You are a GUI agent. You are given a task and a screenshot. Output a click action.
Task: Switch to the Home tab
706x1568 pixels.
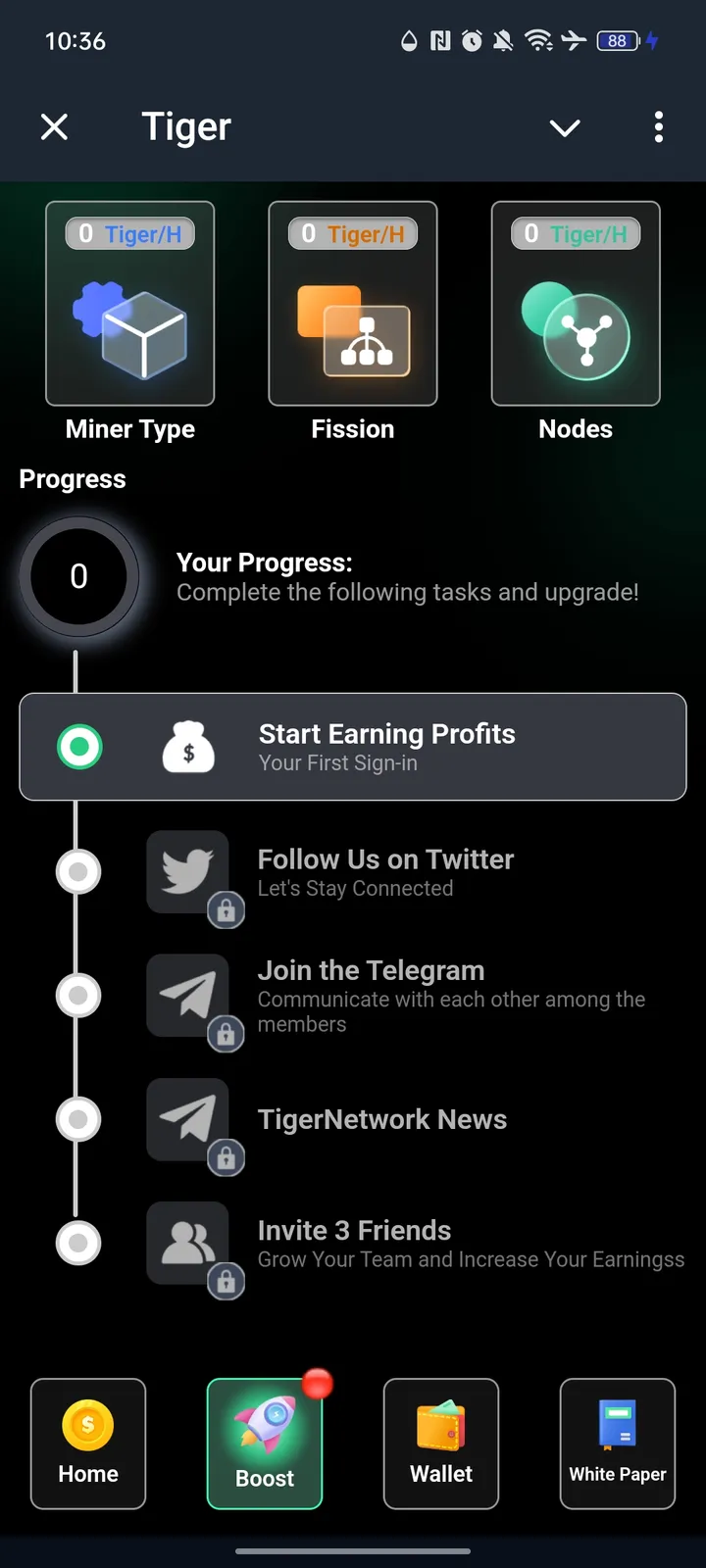(87, 1443)
